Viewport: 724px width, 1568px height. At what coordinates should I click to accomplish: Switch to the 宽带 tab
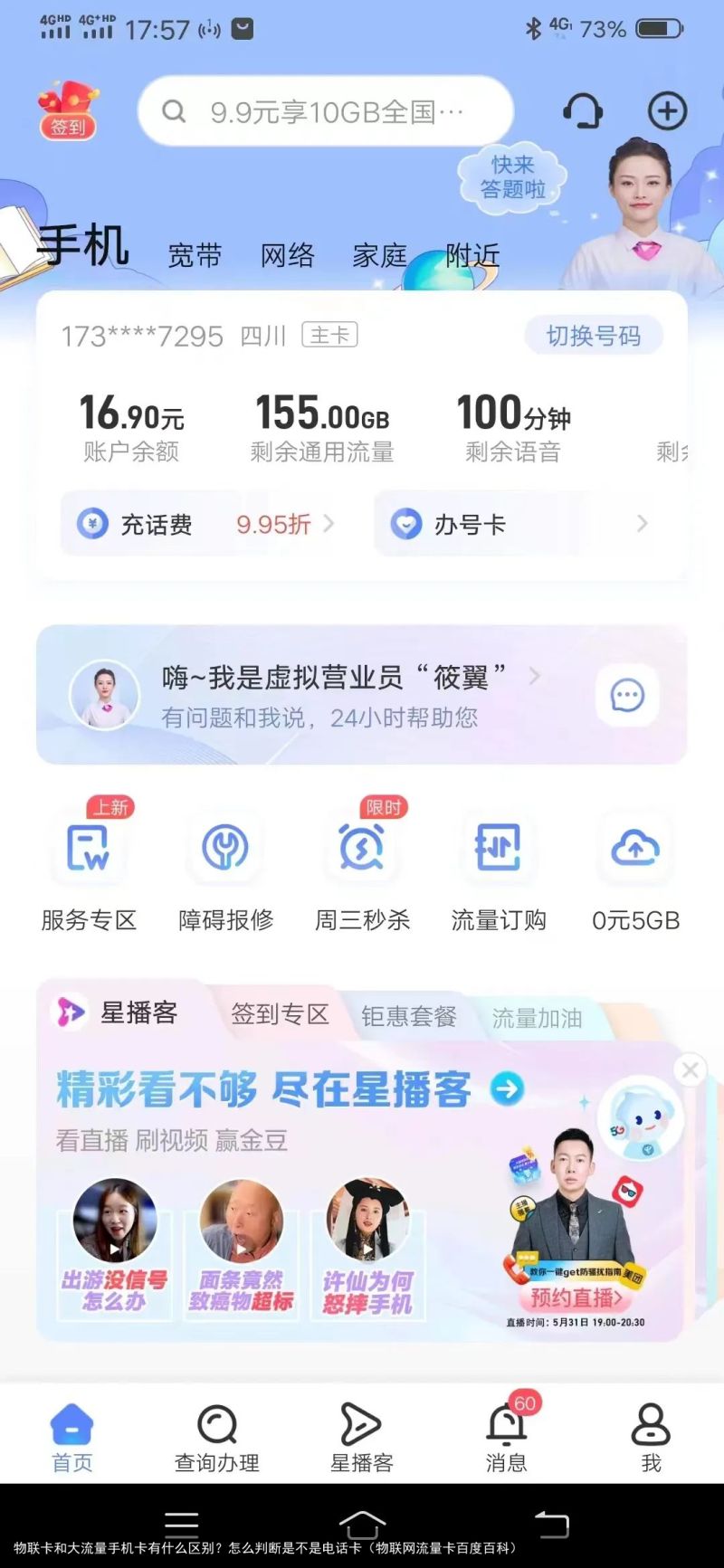195,255
